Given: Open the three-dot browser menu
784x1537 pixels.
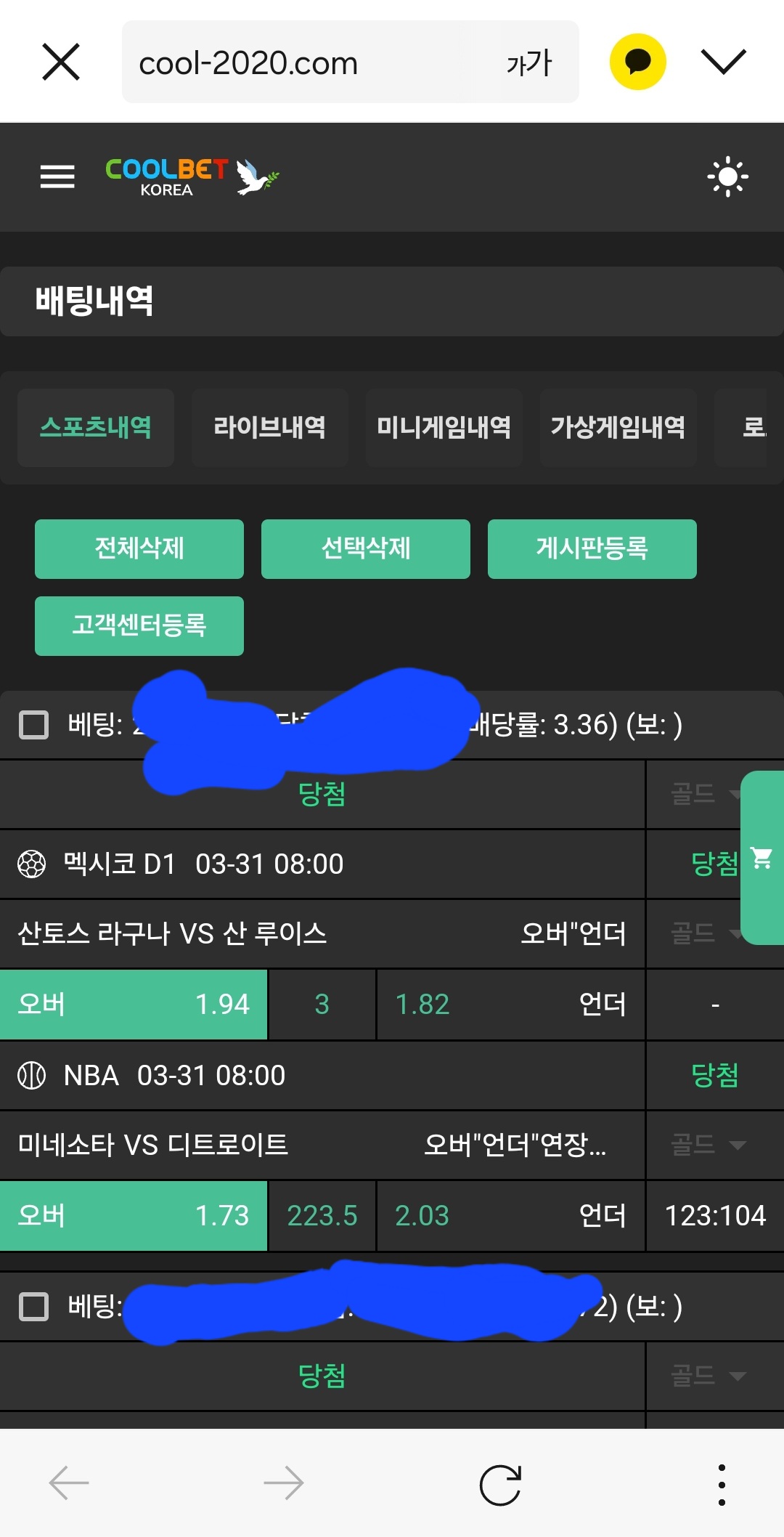Looking at the screenshot, I should click(722, 1484).
